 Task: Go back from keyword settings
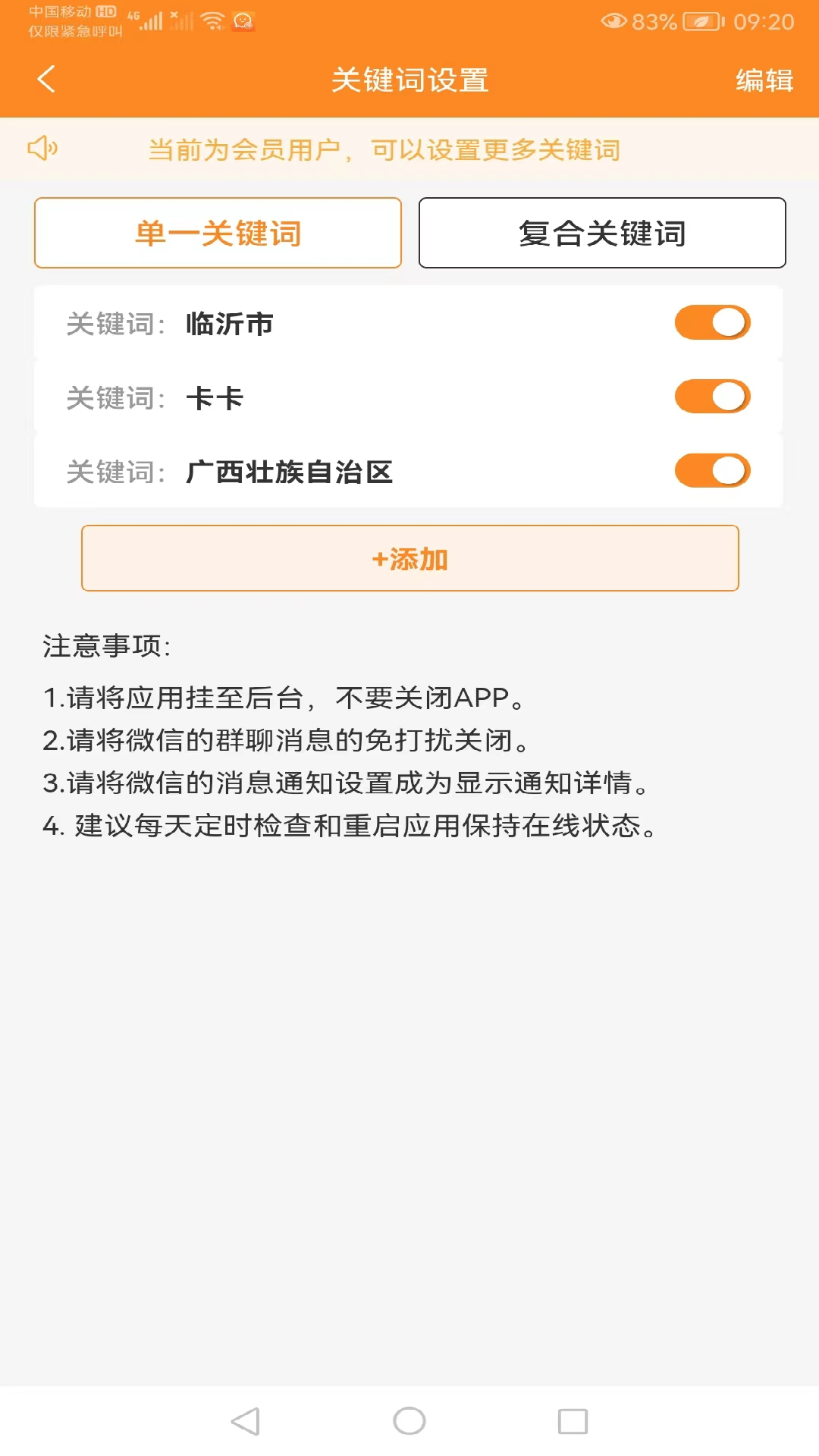[46, 79]
